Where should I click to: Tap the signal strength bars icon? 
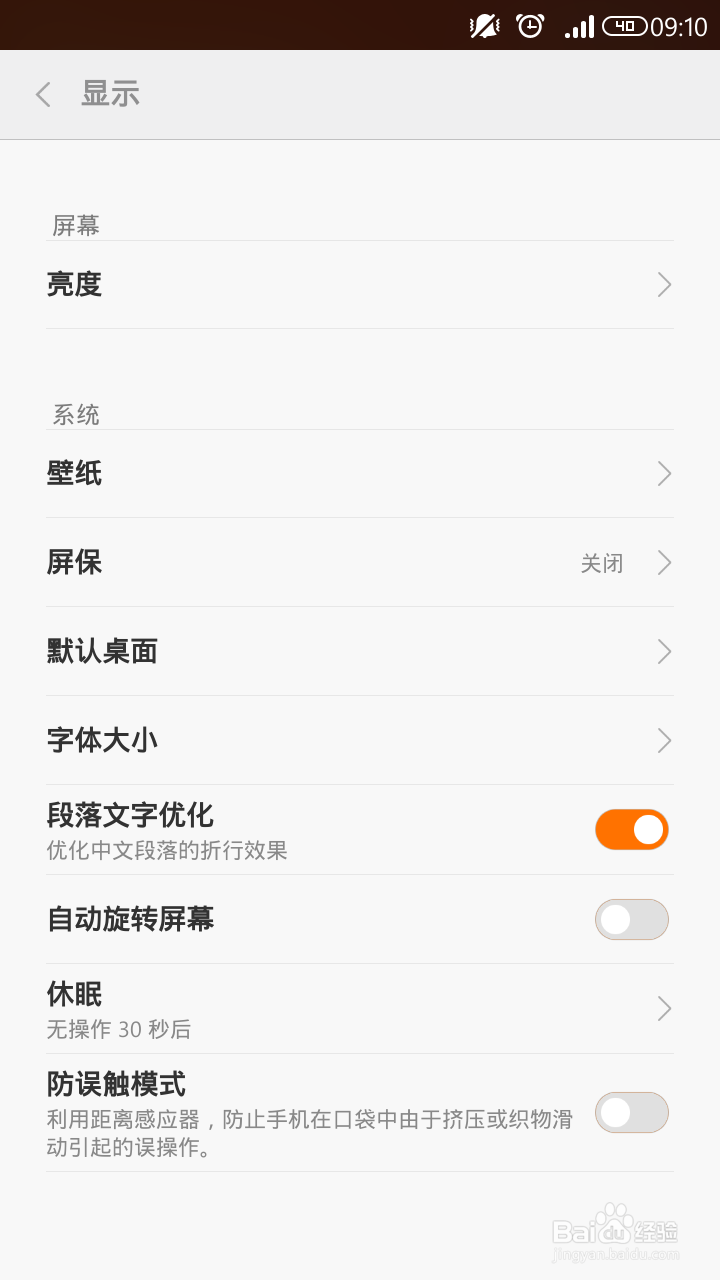pyautogui.click(x=580, y=25)
